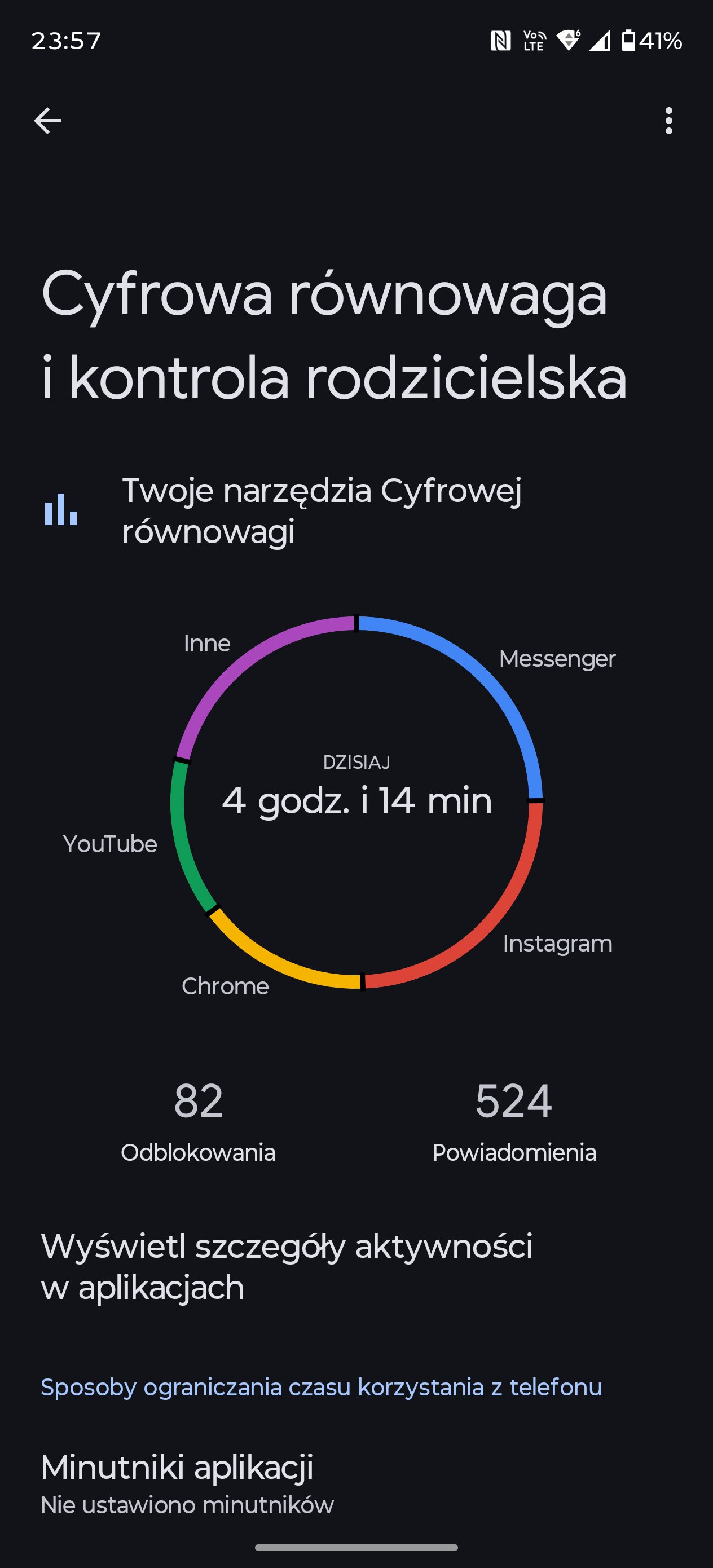Open the 524 Powiadomienia stats

(514, 1120)
